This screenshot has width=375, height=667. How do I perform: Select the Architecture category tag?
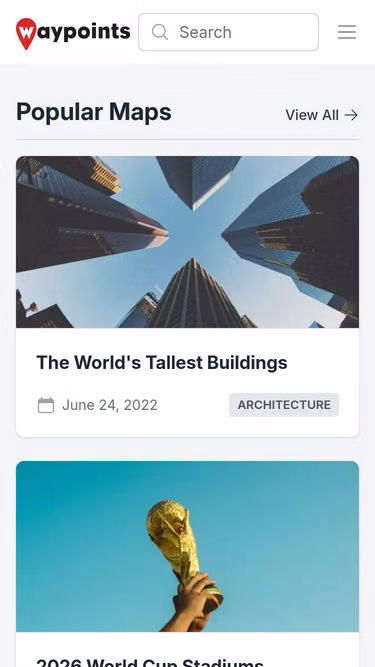284,405
